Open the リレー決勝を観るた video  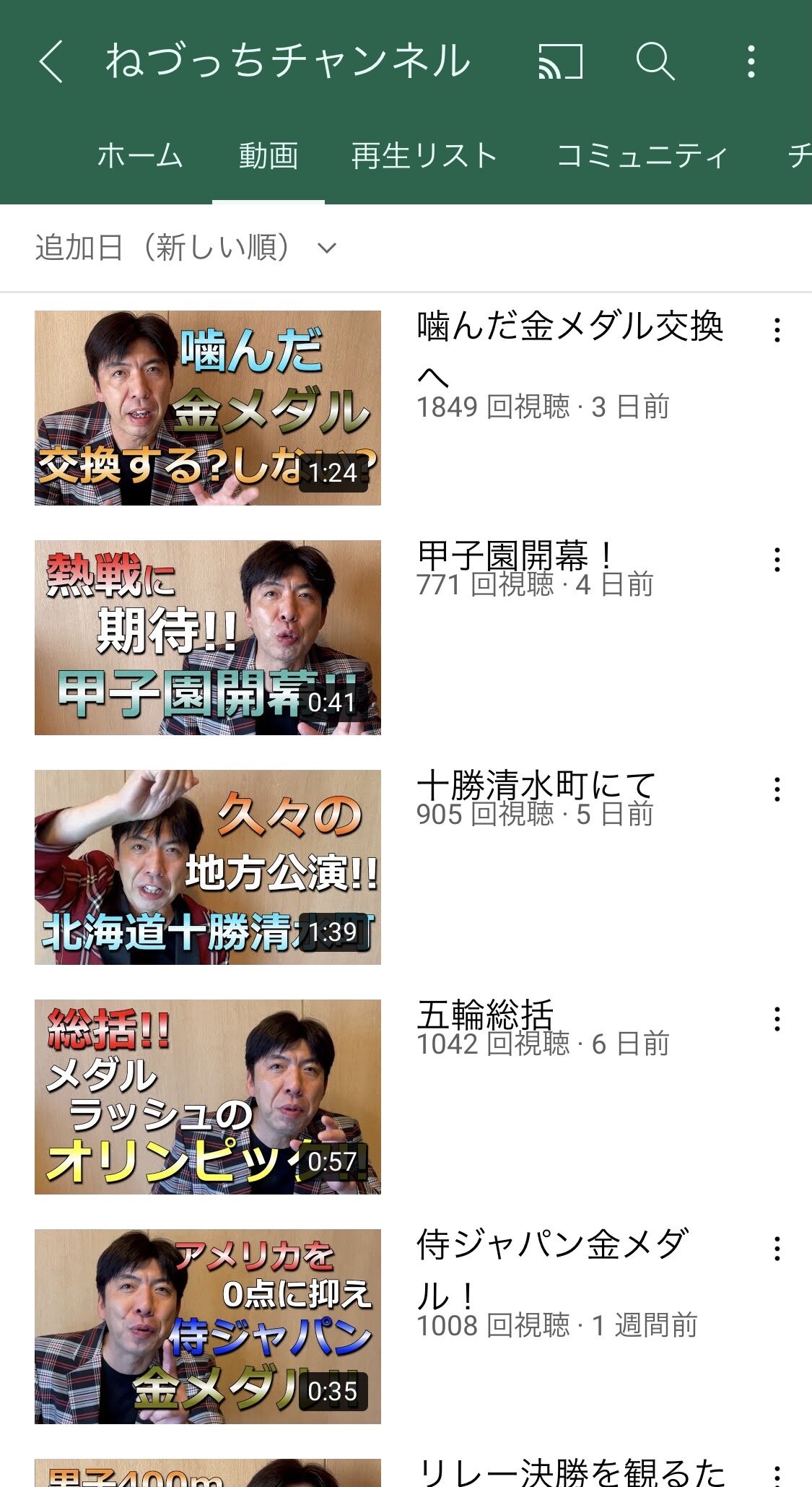tap(570, 1472)
